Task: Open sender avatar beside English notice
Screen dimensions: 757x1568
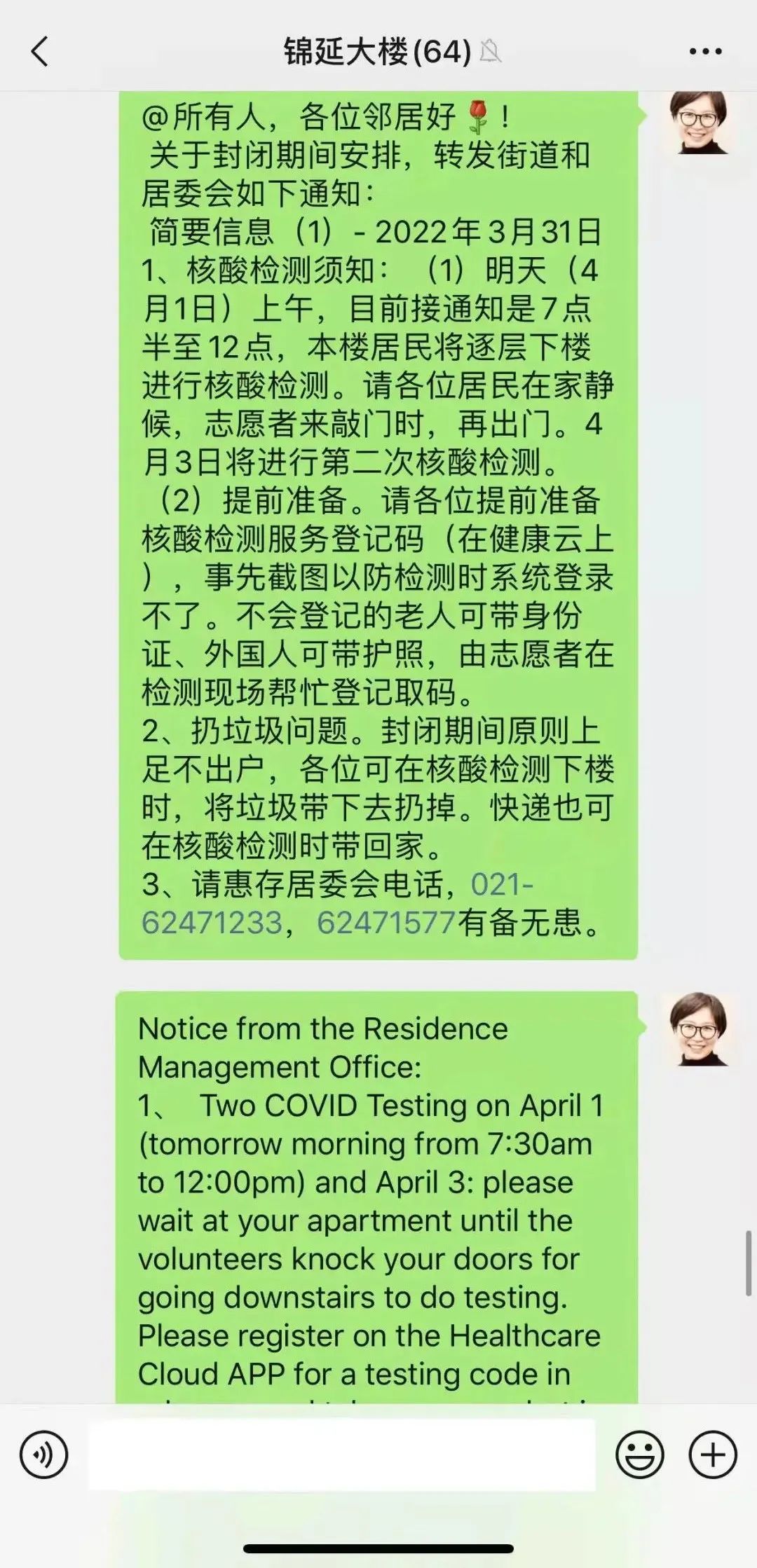Action: [x=698, y=1029]
